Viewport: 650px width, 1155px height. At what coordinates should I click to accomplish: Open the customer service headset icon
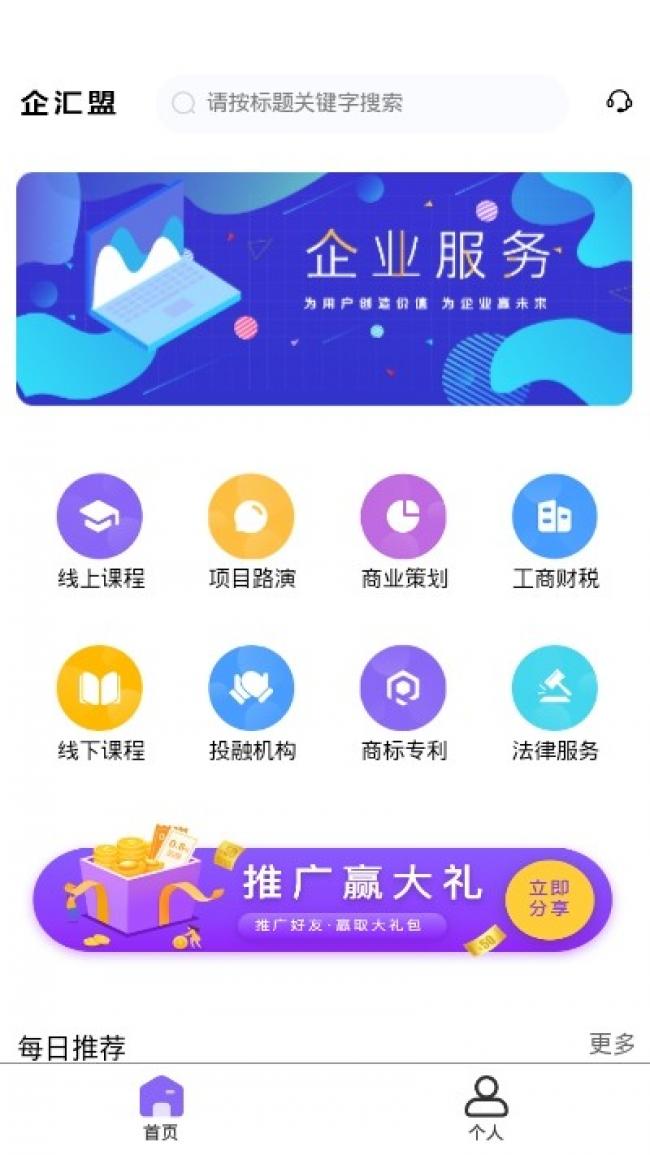[x=619, y=101]
